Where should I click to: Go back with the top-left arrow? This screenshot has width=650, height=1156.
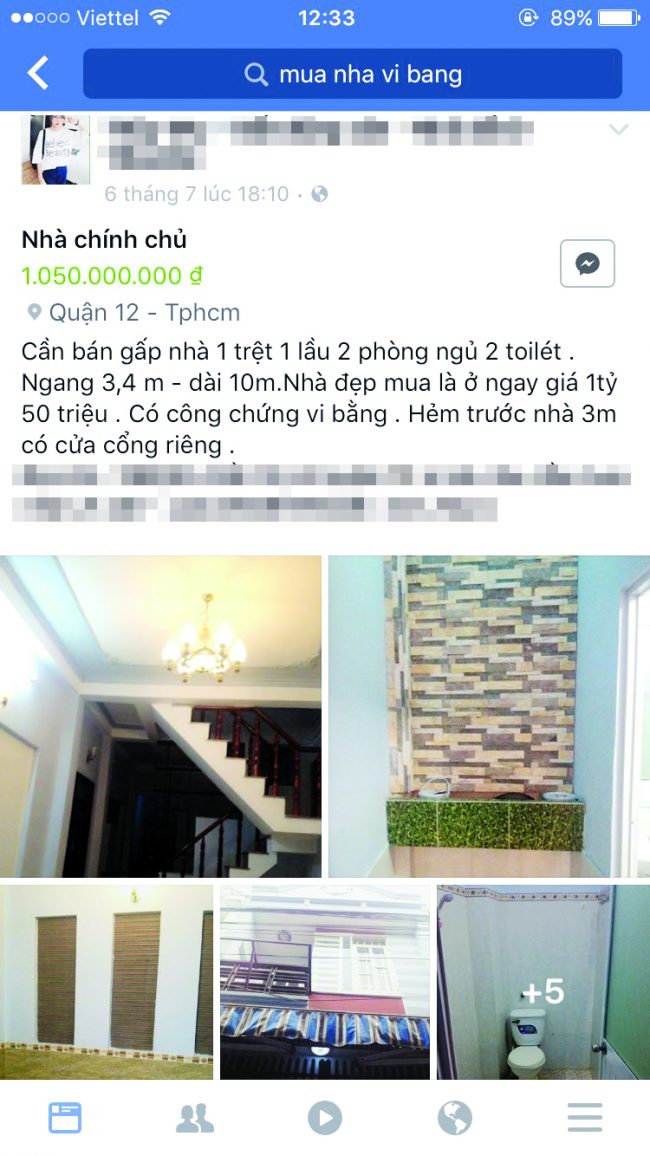[x=38, y=74]
